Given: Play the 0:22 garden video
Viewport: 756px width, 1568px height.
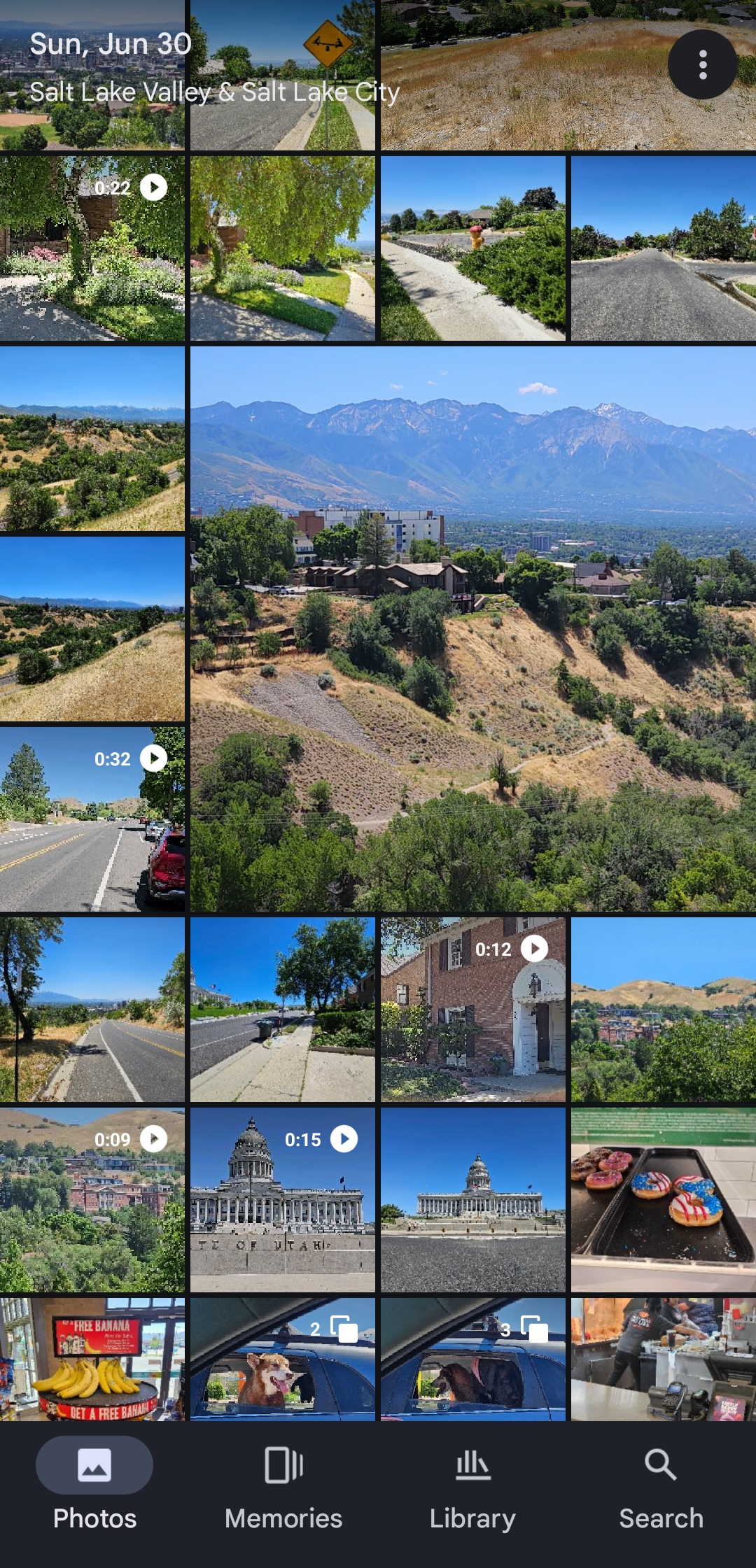Looking at the screenshot, I should click(92, 248).
